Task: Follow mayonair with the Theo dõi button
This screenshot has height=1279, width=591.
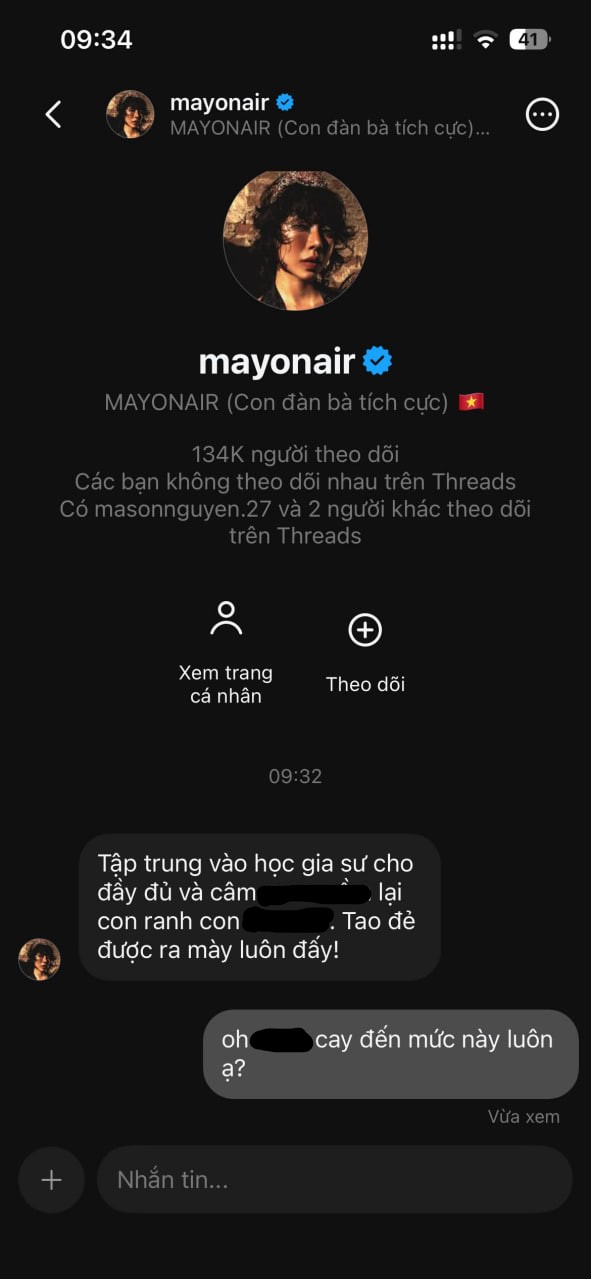Action: 365,653
